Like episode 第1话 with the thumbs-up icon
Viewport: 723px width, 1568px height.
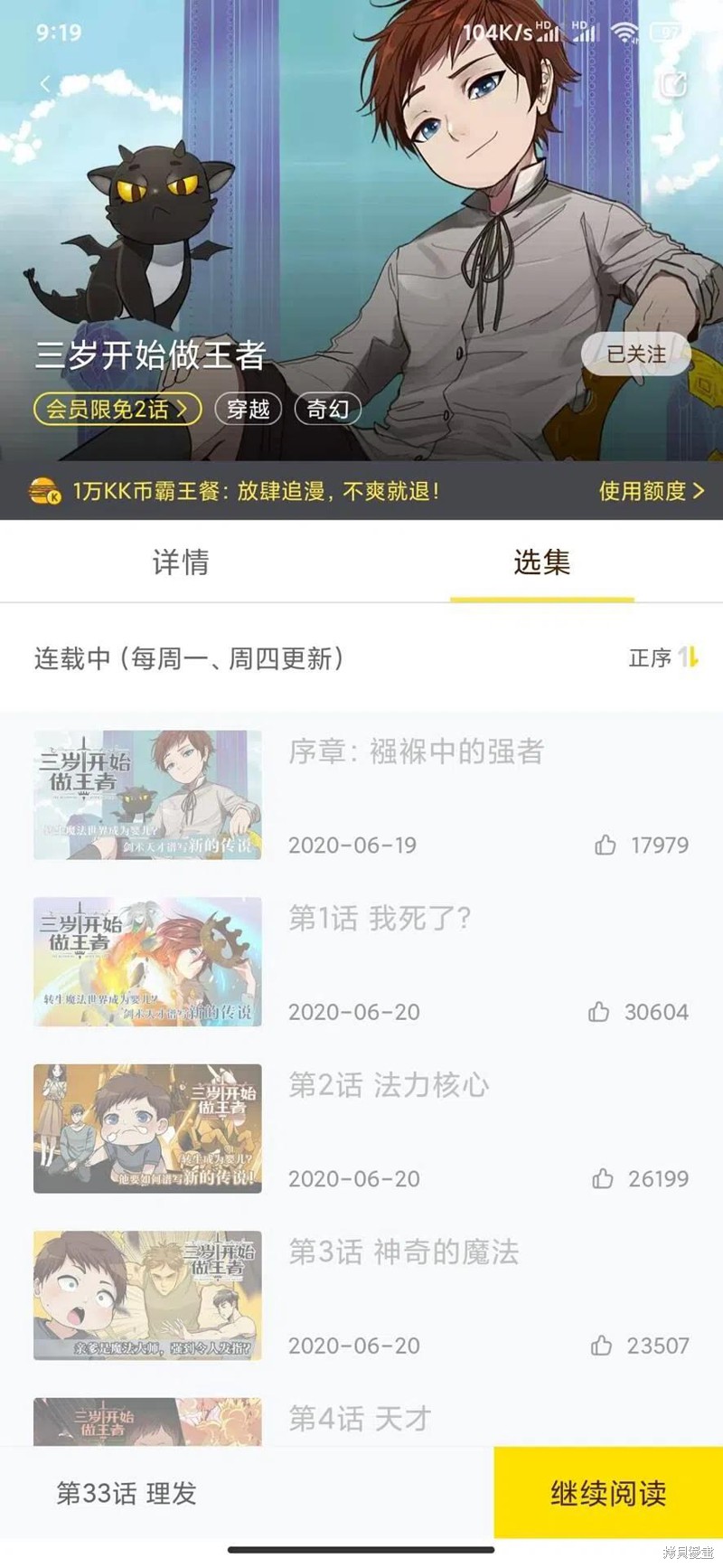(598, 1012)
